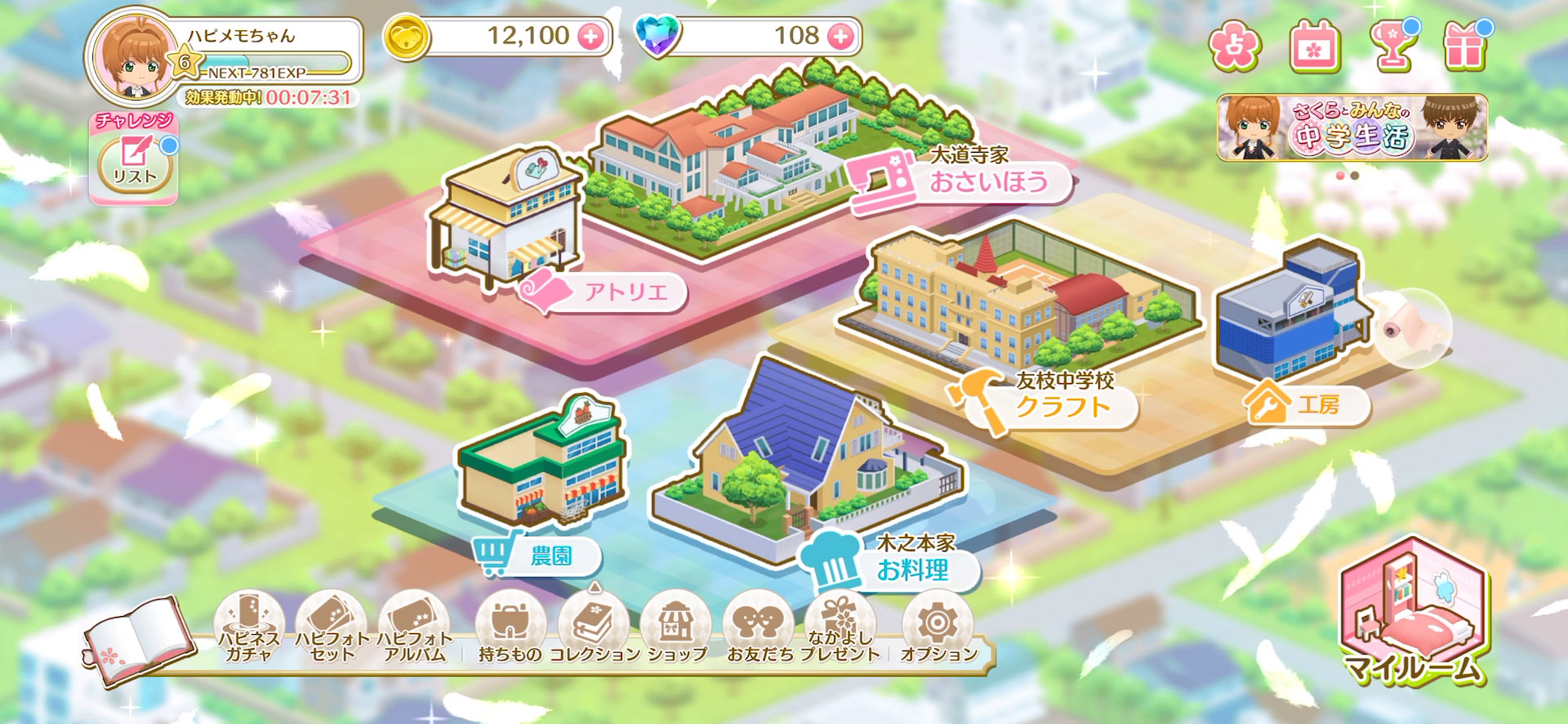The height and width of the screenshot is (724, 1568).
Task: Open 持ちもの inventory
Action: click(x=510, y=629)
